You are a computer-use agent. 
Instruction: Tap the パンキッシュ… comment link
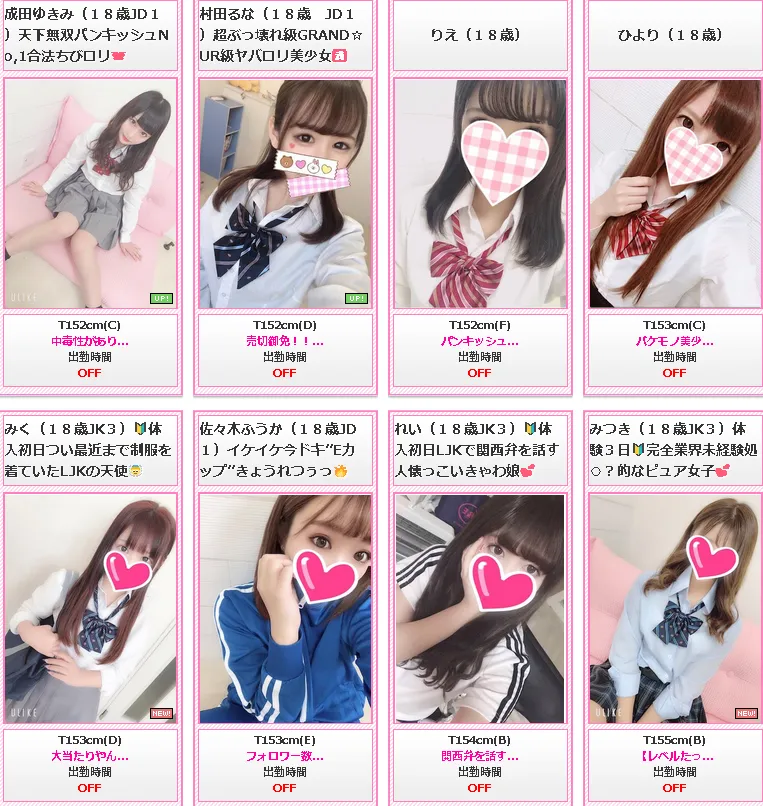pos(480,341)
